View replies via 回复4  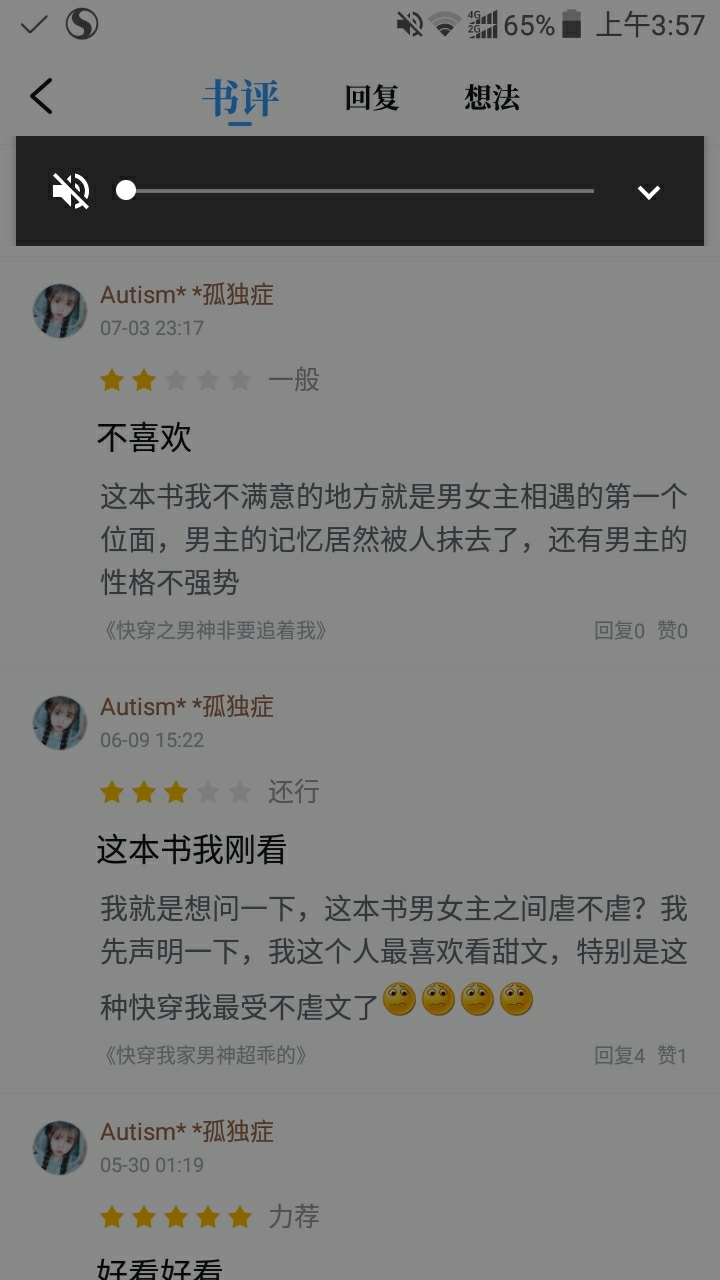(620, 1055)
